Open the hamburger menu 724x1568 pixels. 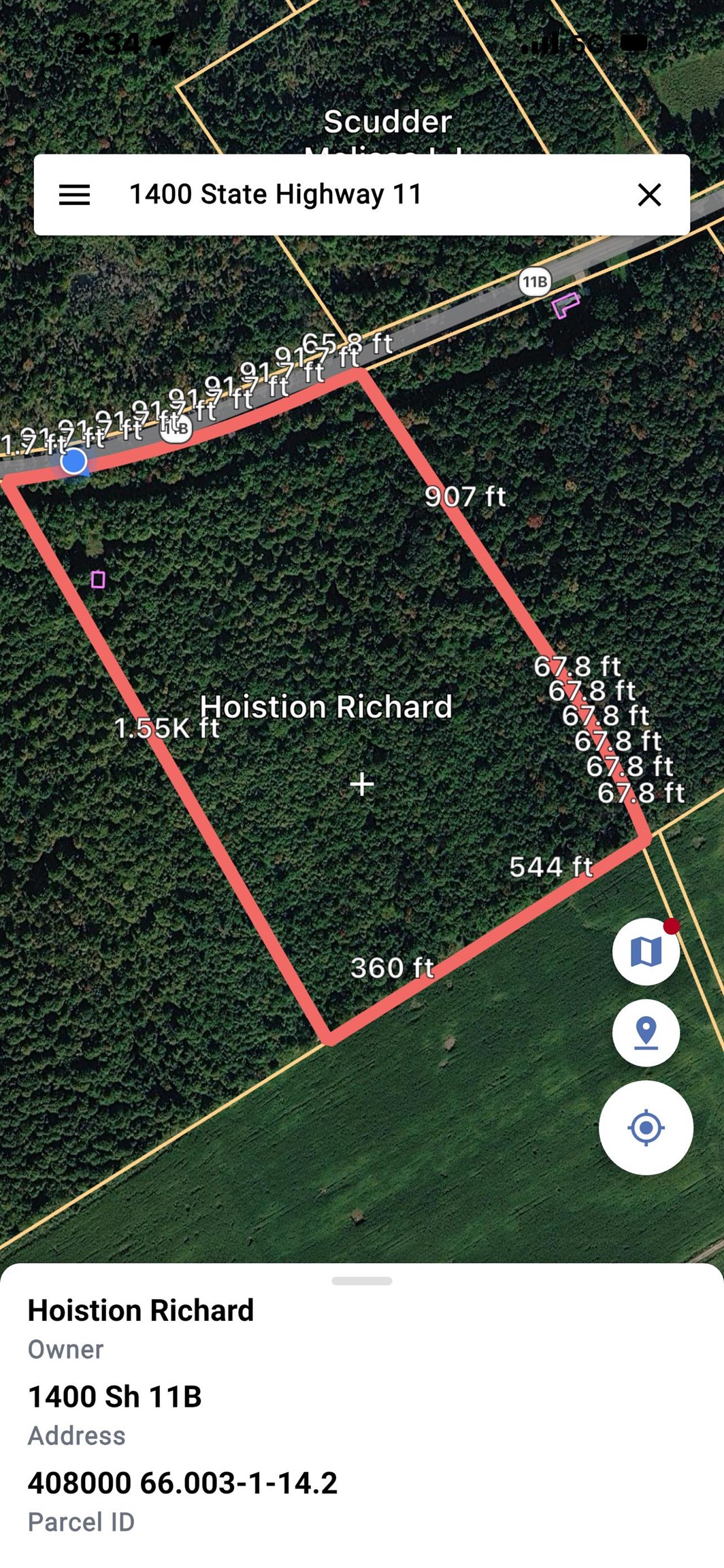click(x=75, y=195)
